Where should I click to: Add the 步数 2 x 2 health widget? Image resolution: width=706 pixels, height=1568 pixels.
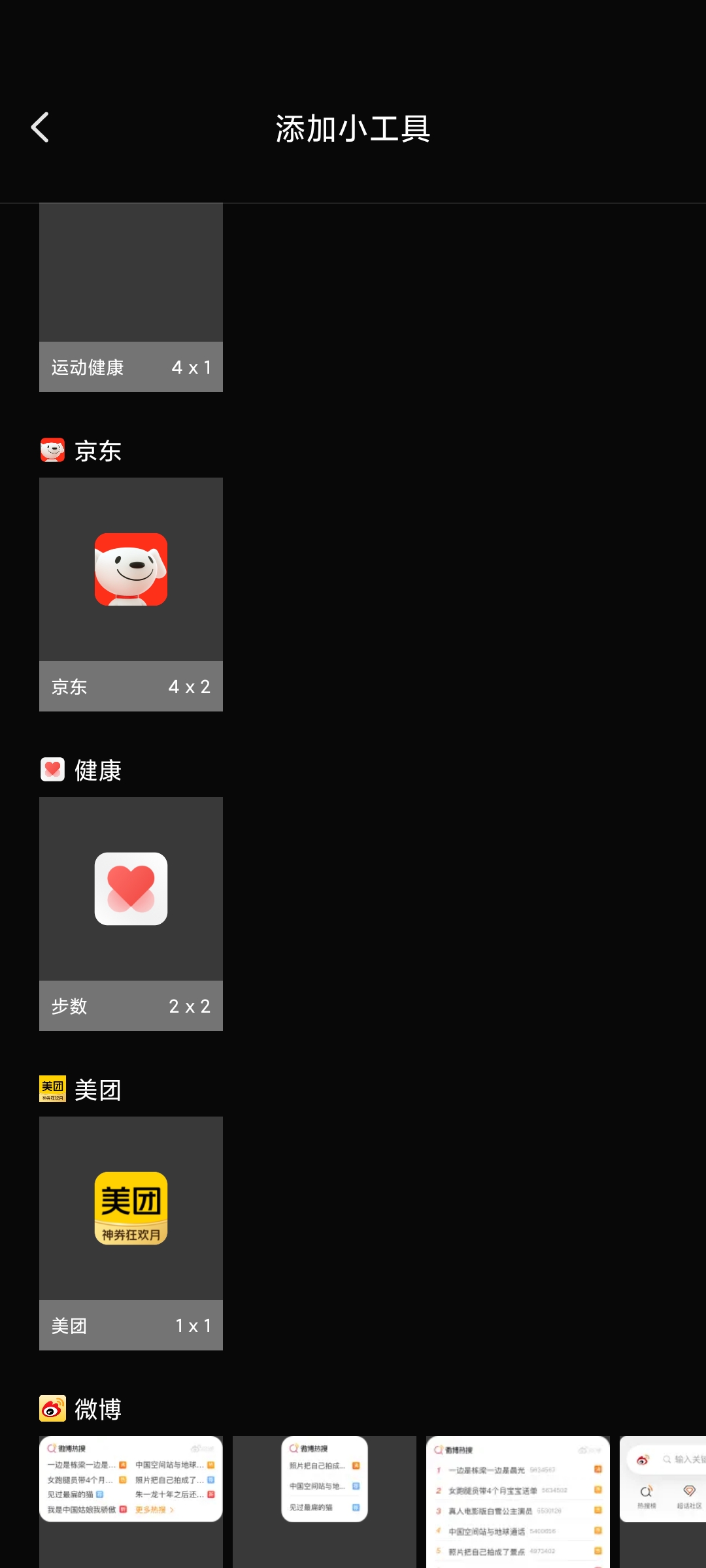[x=131, y=914]
